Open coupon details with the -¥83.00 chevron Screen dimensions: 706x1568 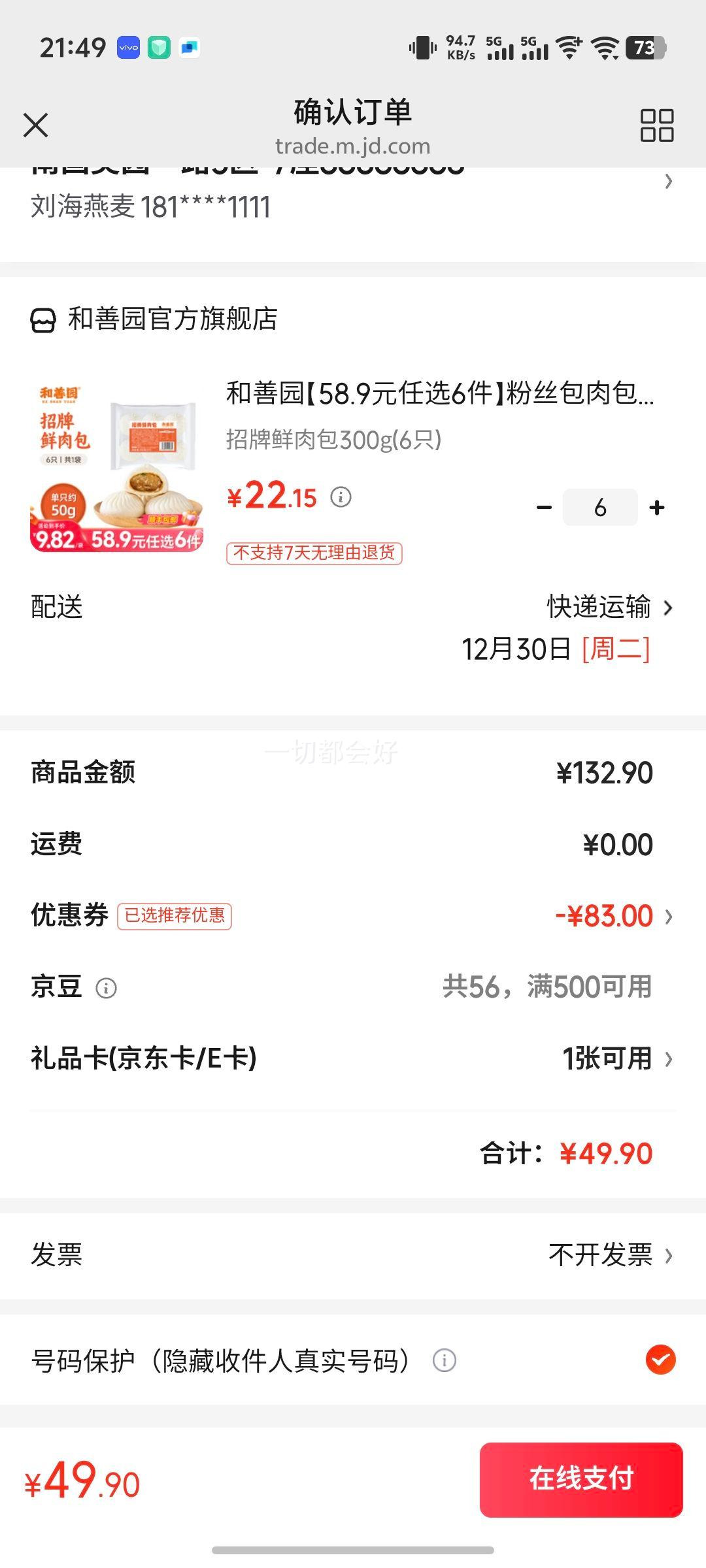[x=668, y=917]
